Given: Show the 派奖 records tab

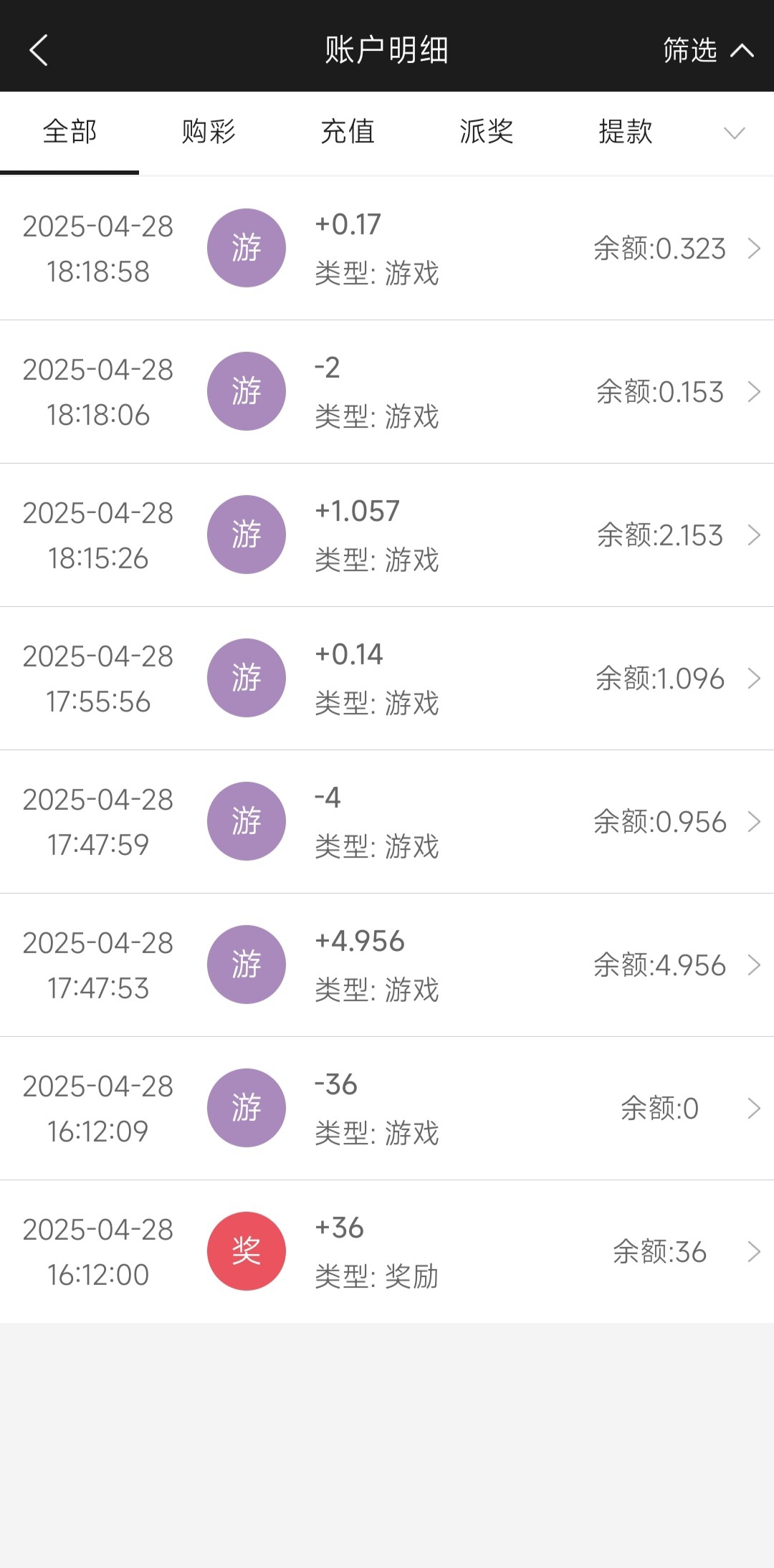Looking at the screenshot, I should point(487,132).
